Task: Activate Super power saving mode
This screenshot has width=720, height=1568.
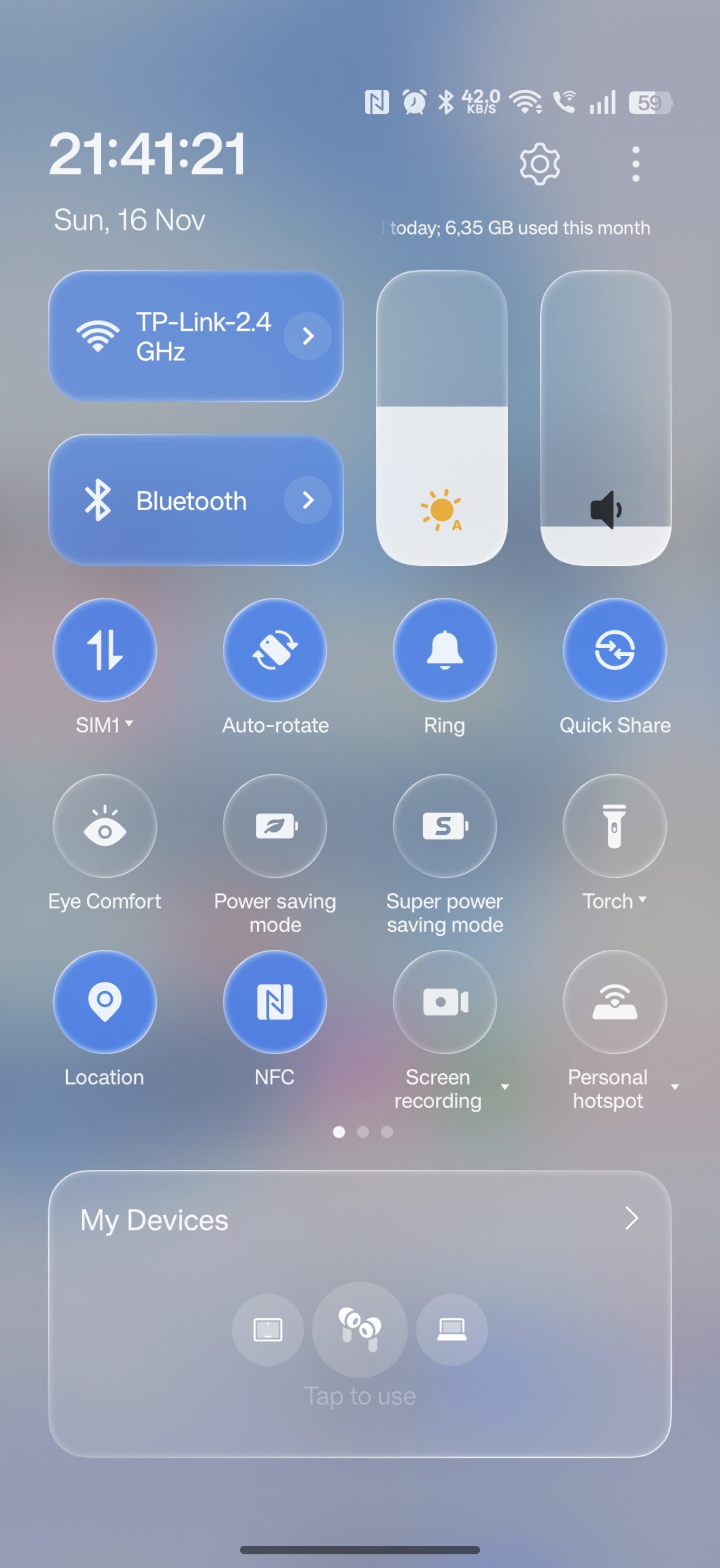Action: tap(444, 826)
